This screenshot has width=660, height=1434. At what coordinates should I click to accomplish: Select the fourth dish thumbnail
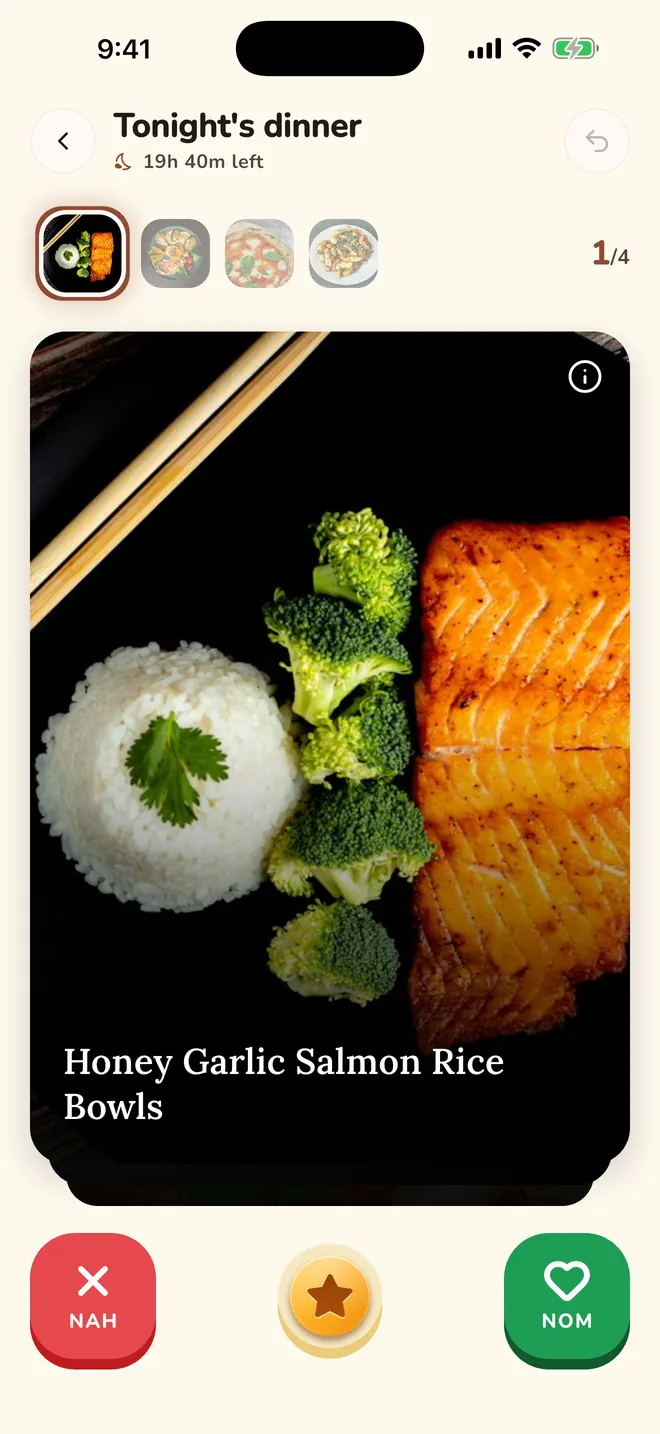click(x=343, y=254)
